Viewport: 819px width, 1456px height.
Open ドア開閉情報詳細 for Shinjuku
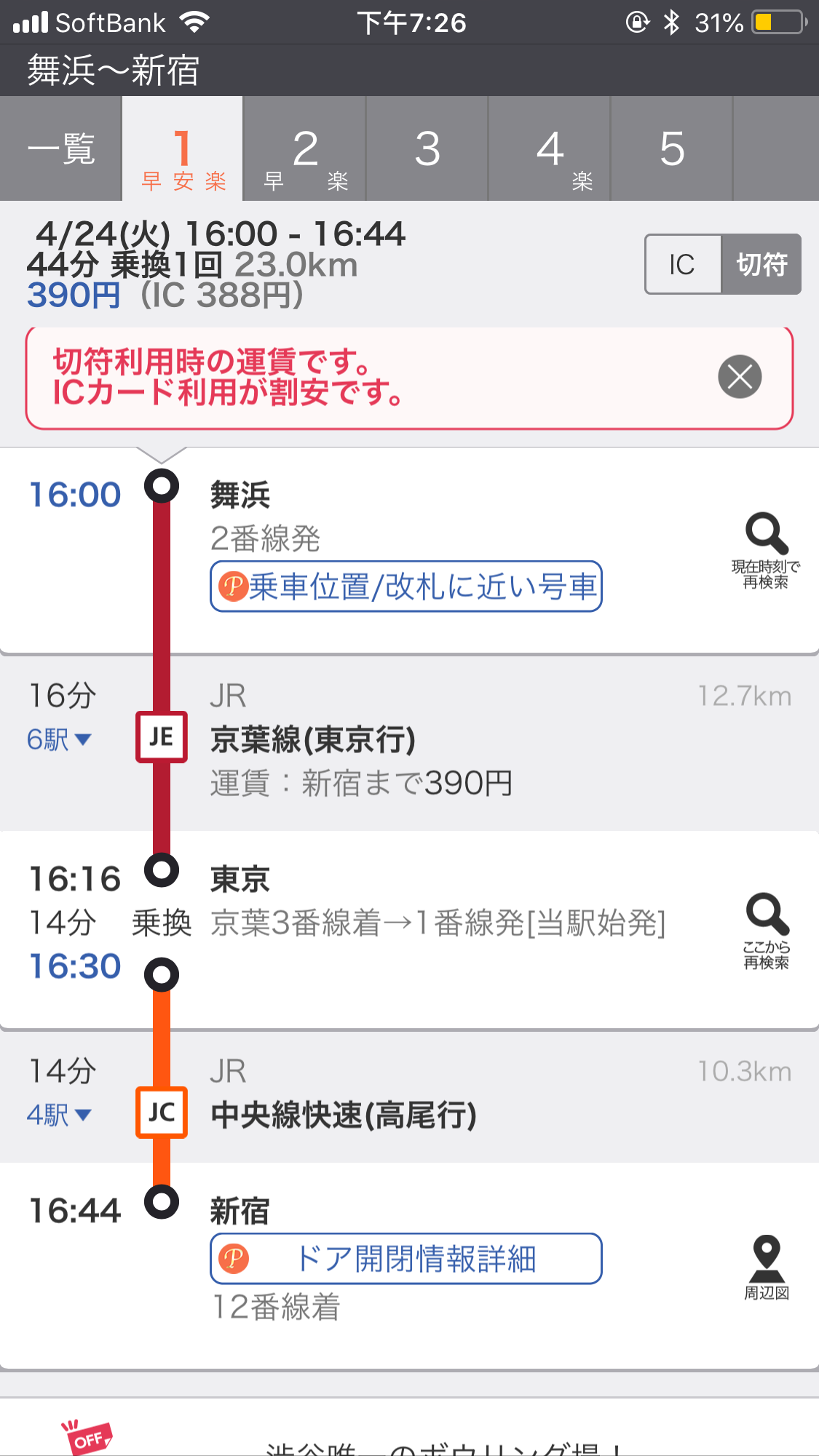point(406,1258)
